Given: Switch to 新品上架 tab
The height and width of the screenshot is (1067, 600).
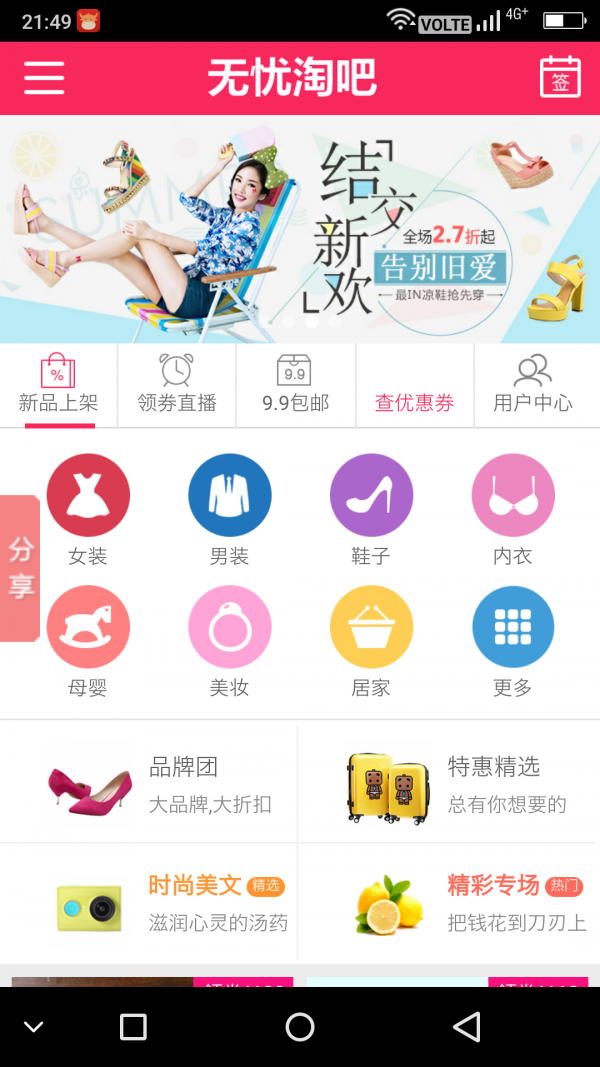Looking at the screenshot, I should tap(59, 385).
